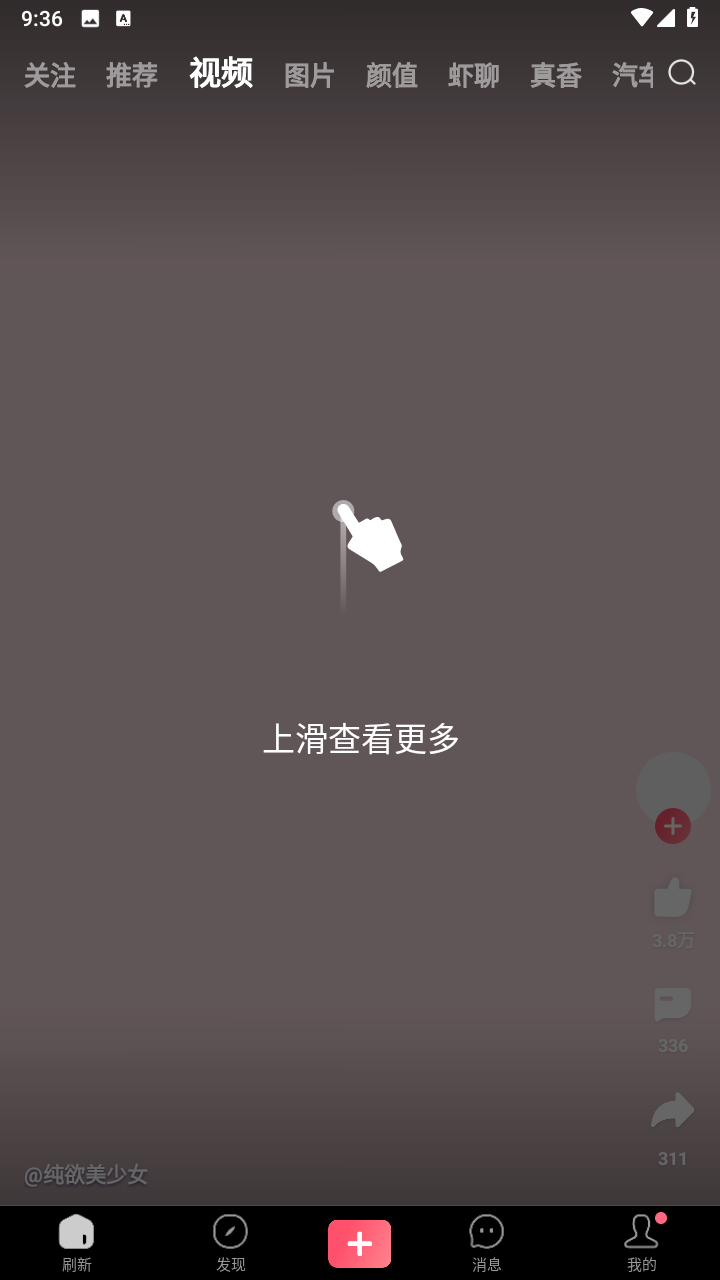Open the search magnifier icon
720x1280 pixels.
tap(682, 73)
